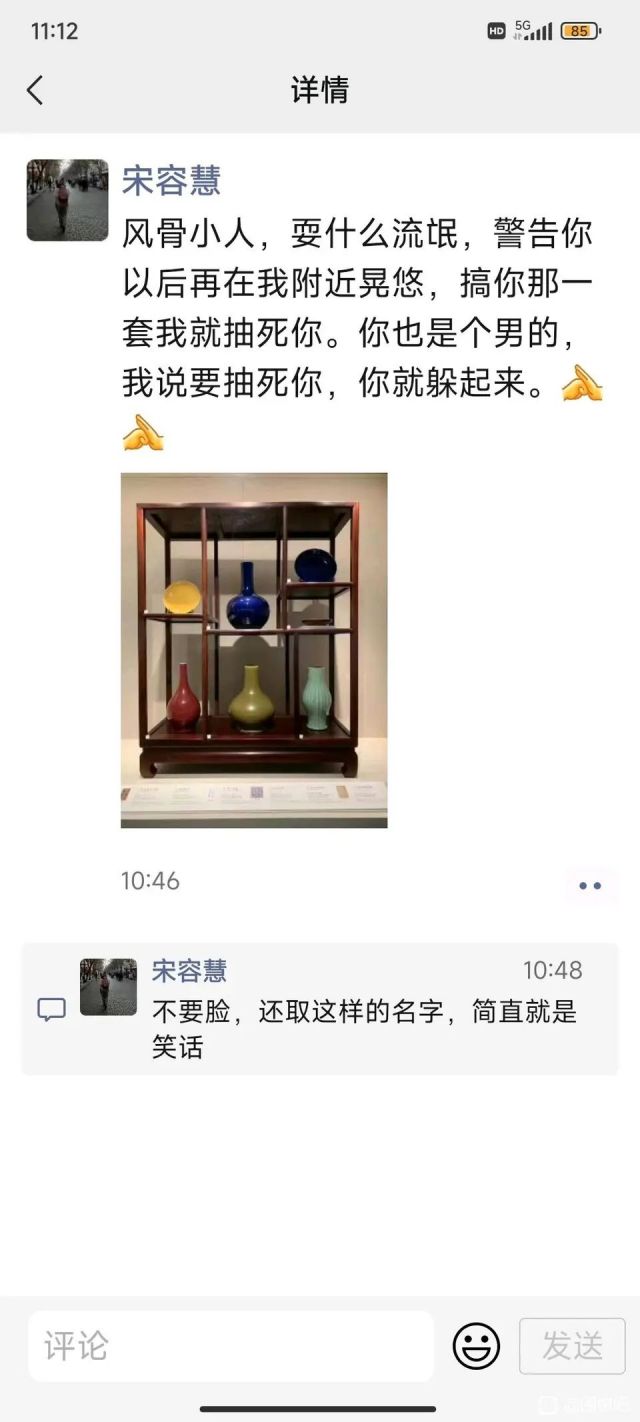Image resolution: width=640 pixels, height=1422 pixels.
Task: Open the two-dot like and comment menu
Action: pos(590,885)
